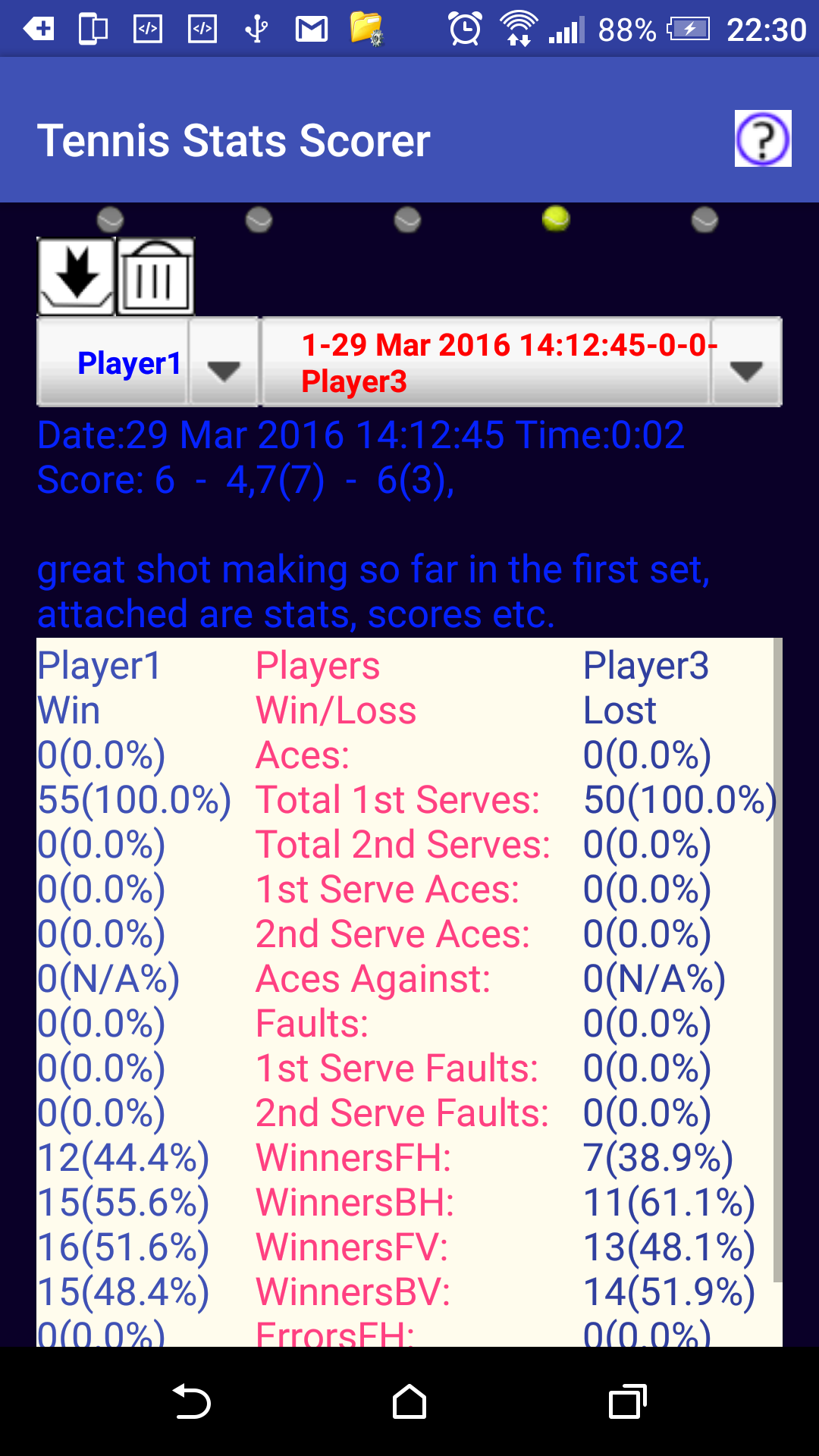Open the match selection dropdown for 29 Mar 2016
The height and width of the screenshot is (1456, 819).
[745, 364]
